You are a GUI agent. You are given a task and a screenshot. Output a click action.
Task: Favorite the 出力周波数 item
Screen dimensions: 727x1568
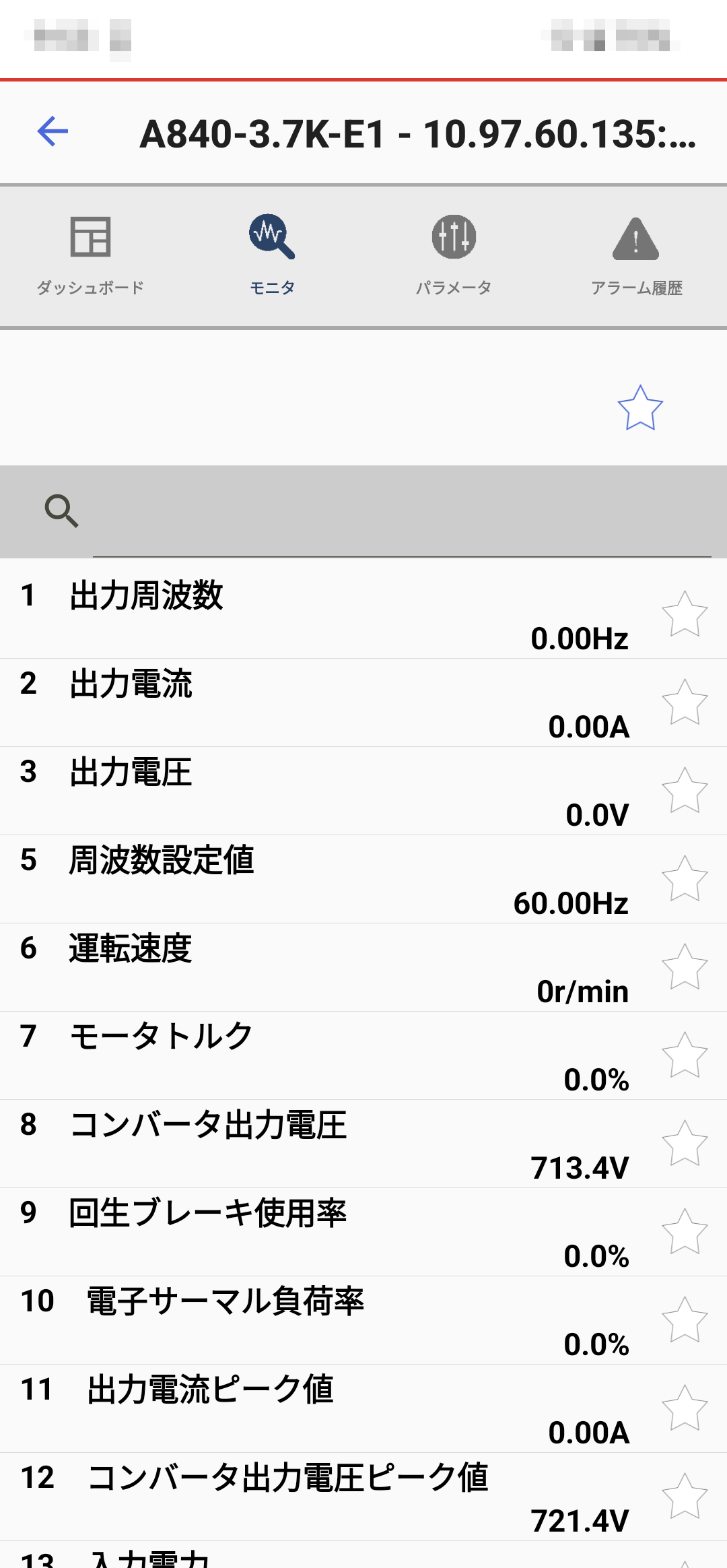coord(685,614)
